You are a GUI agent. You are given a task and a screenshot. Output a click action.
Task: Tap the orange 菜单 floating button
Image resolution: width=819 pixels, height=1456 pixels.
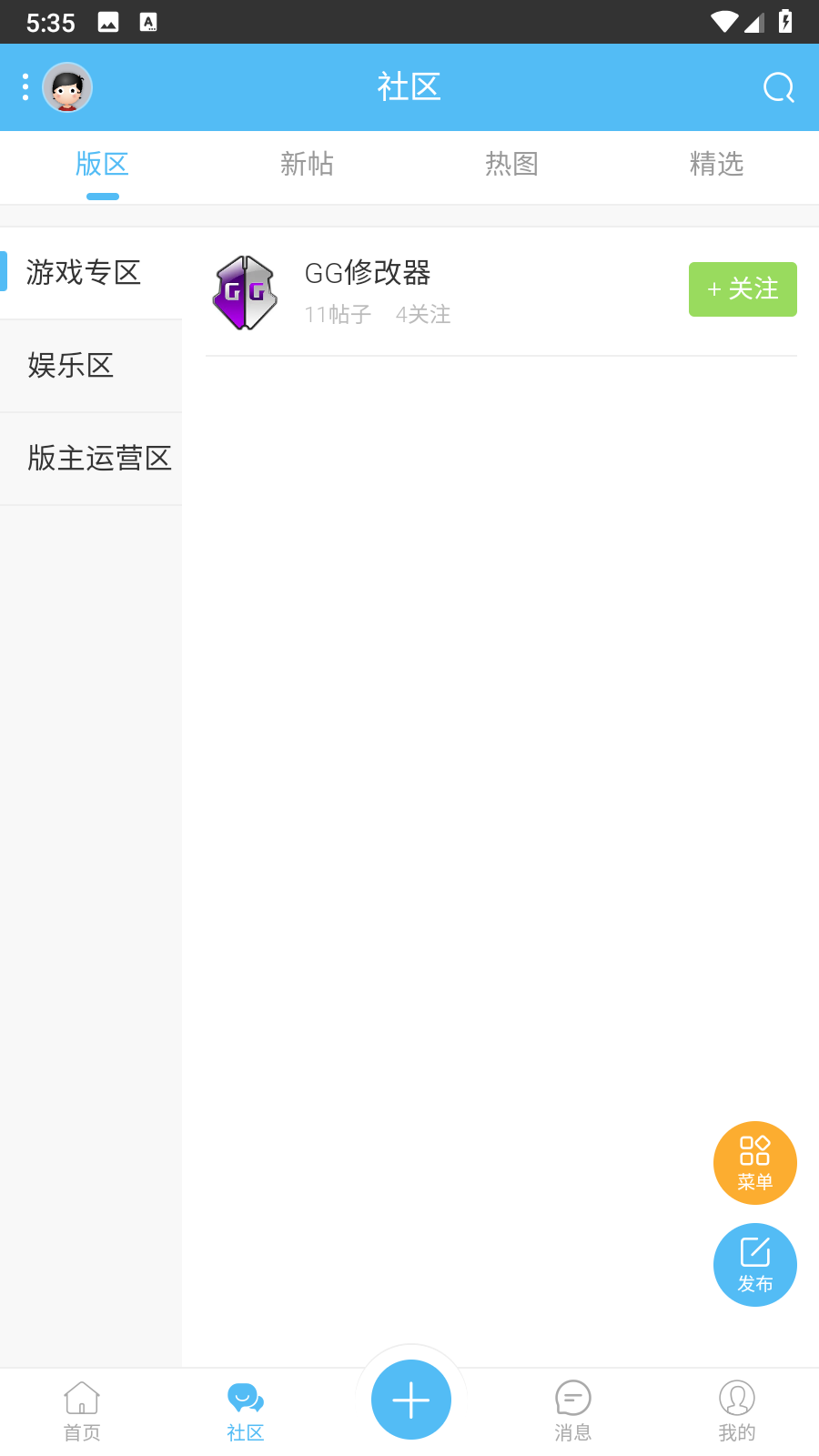point(754,1163)
